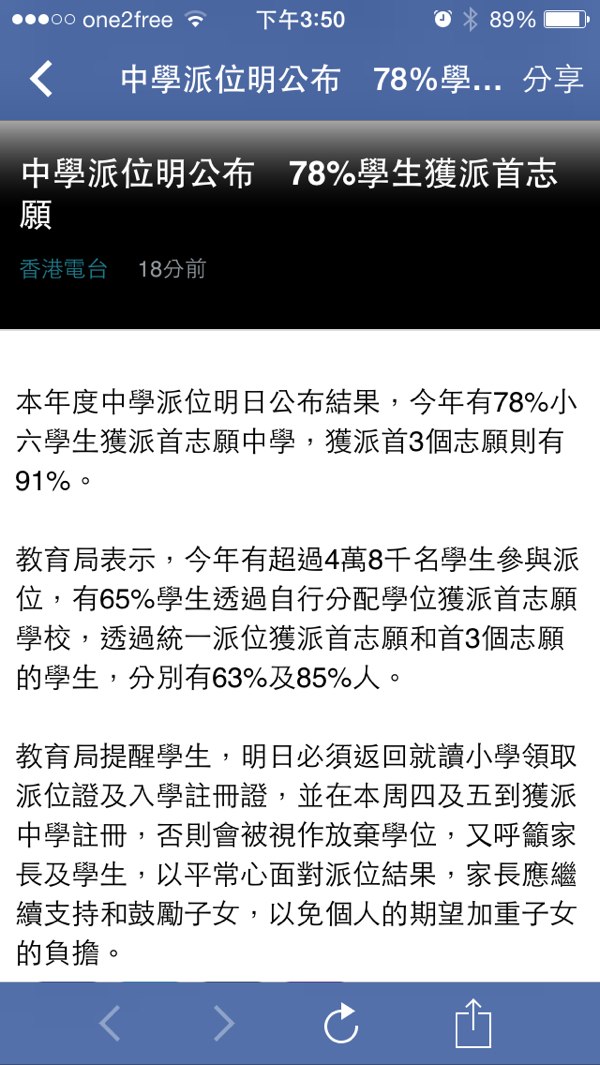Go back using the top-left arrow
Screen dimensions: 600x1065
point(41,79)
